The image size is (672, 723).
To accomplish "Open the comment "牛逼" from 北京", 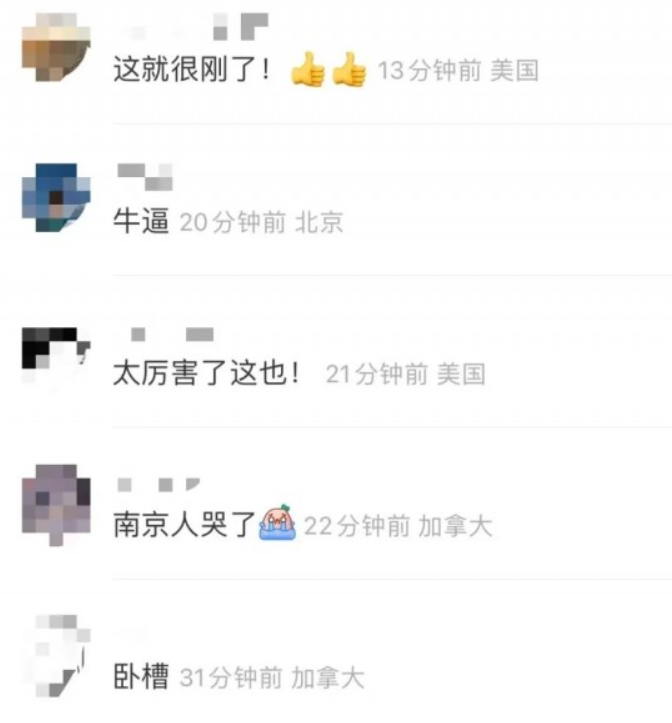I will click(x=141, y=222).
